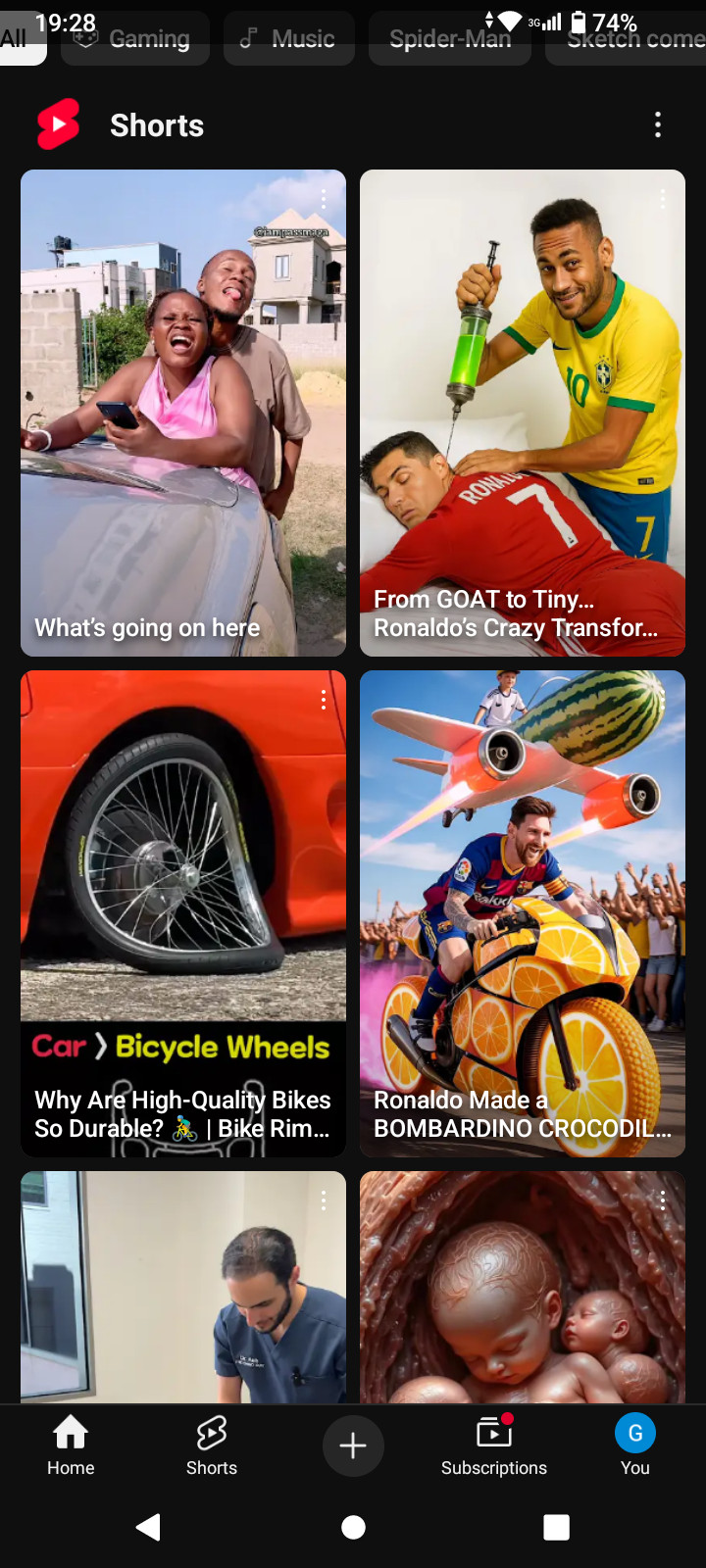Viewport: 706px width, 1568px height.
Task: Open the Subscriptions tab
Action: click(494, 1445)
